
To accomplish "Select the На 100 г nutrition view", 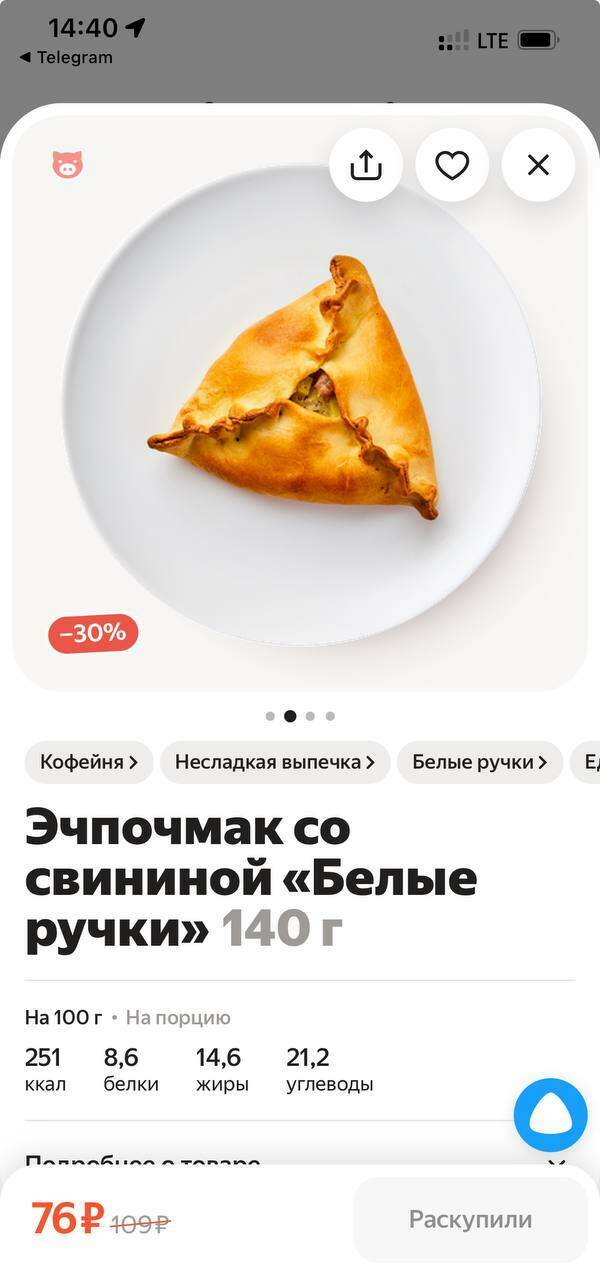I will [x=63, y=1018].
